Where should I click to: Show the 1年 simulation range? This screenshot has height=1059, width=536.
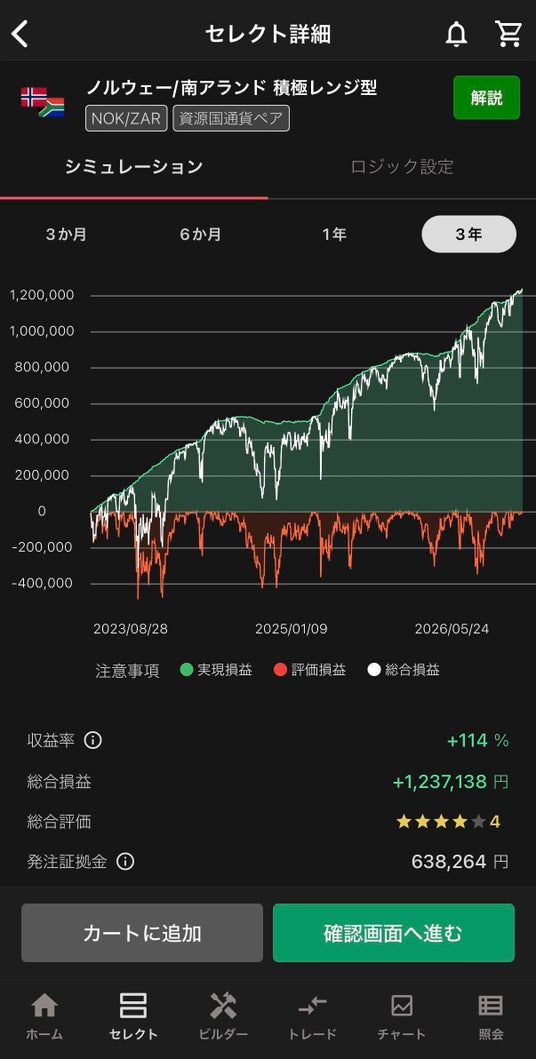334,234
